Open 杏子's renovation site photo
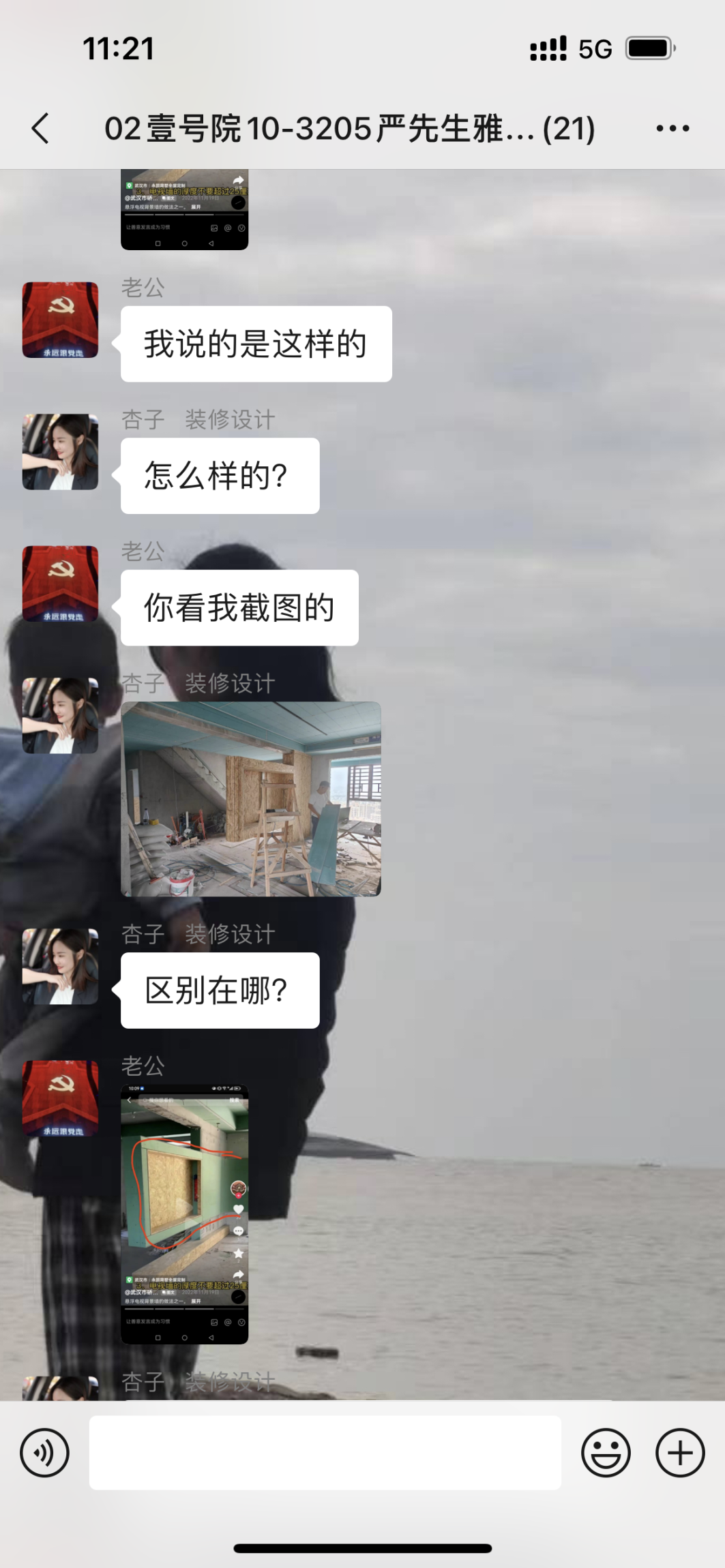This screenshot has width=725, height=1568. pyautogui.click(x=250, y=798)
